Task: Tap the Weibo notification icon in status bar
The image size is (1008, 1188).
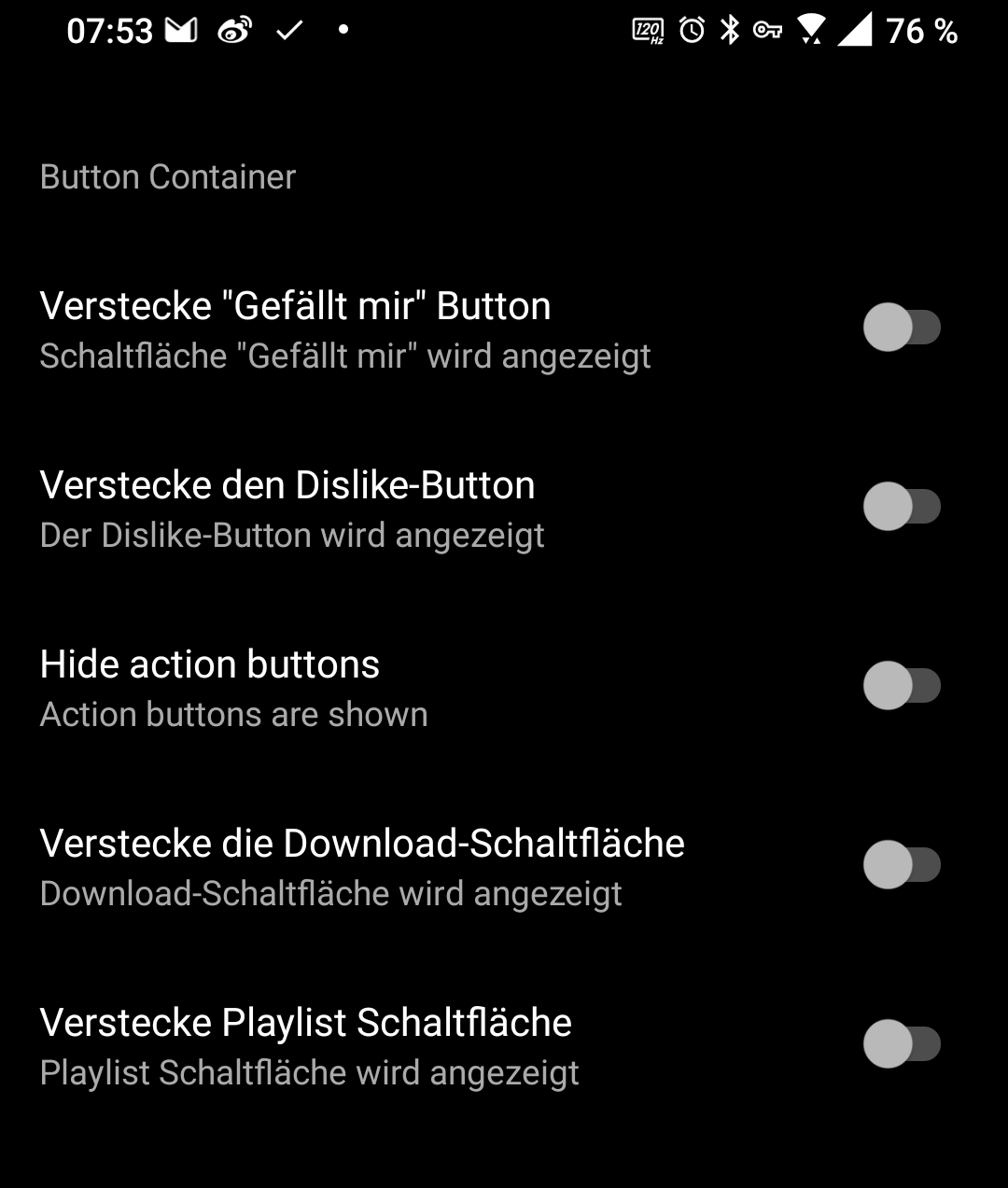Action: (x=236, y=29)
